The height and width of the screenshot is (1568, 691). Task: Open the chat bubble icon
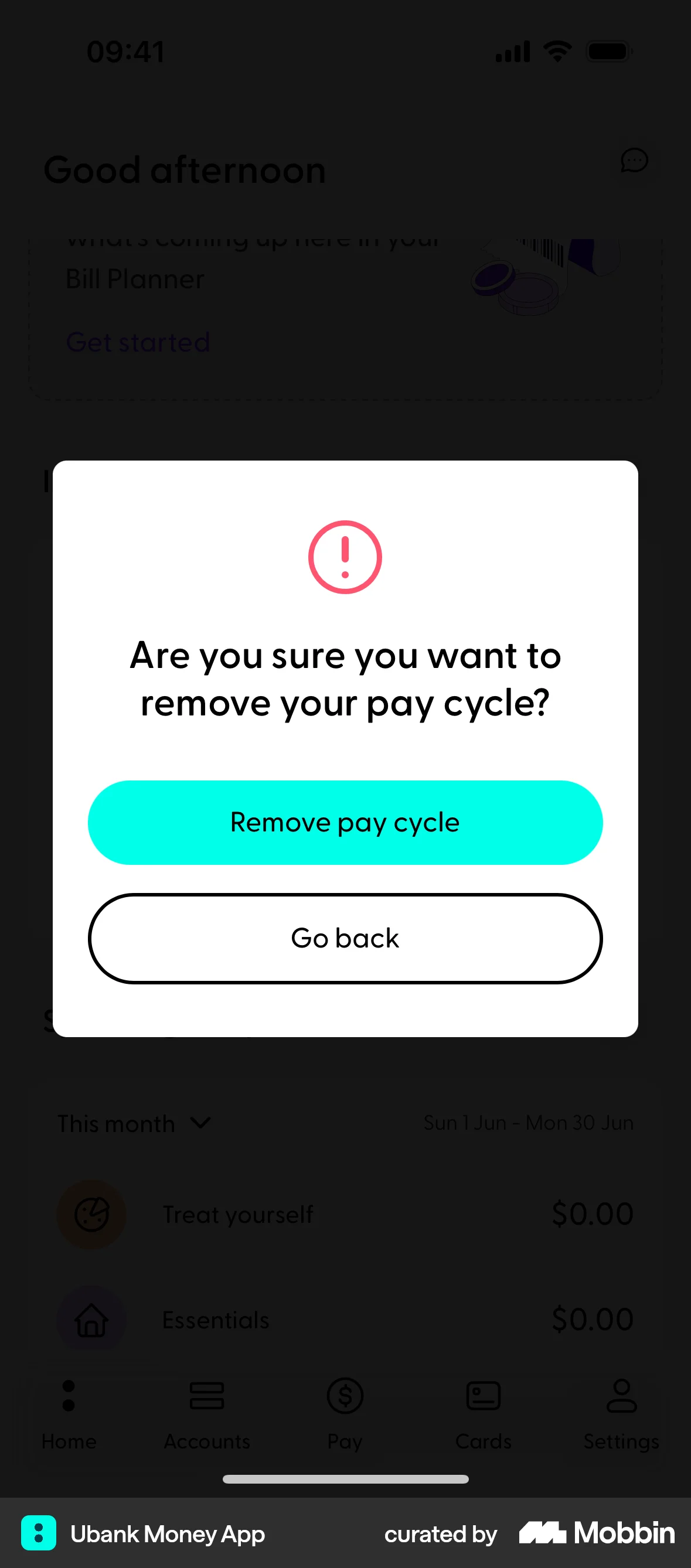click(634, 160)
